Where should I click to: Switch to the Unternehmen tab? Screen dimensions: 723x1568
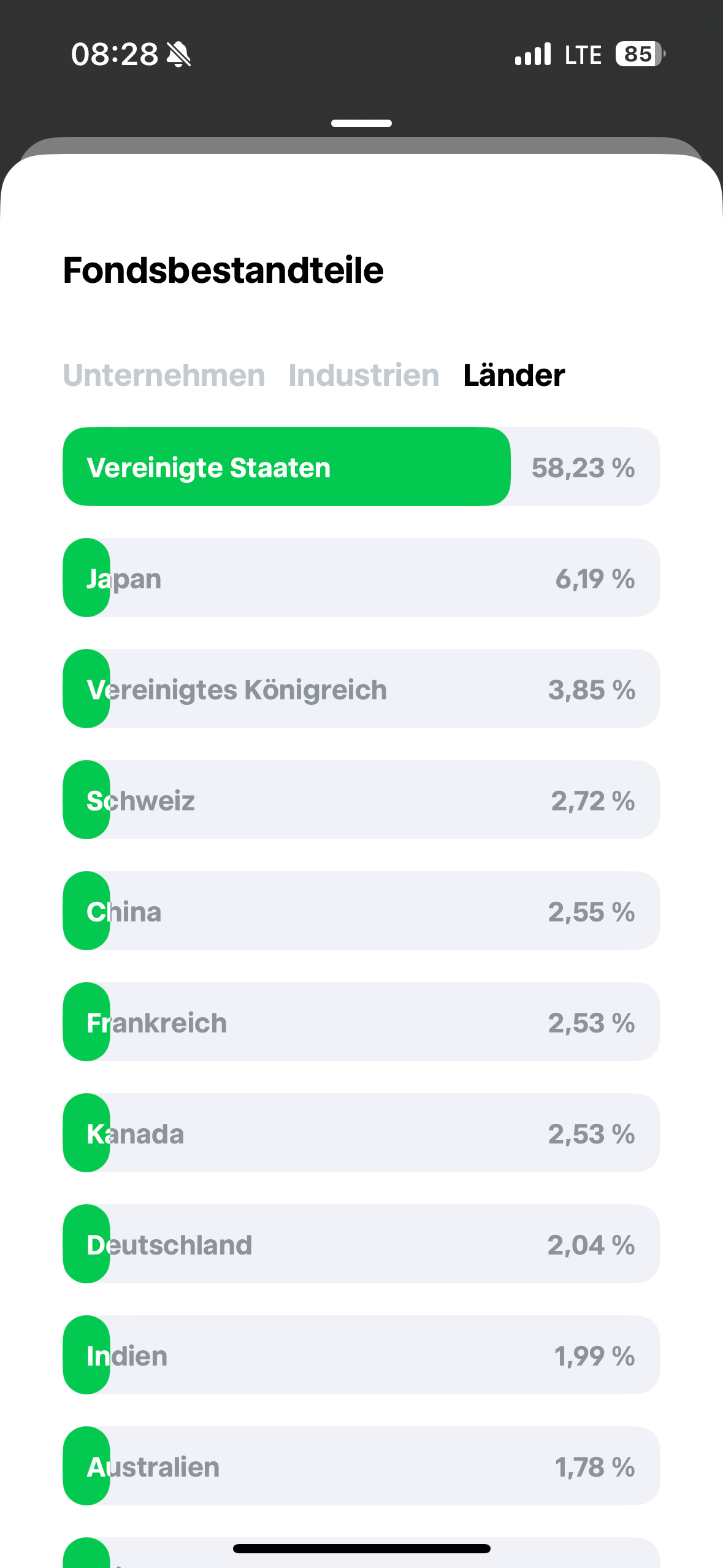(x=164, y=375)
